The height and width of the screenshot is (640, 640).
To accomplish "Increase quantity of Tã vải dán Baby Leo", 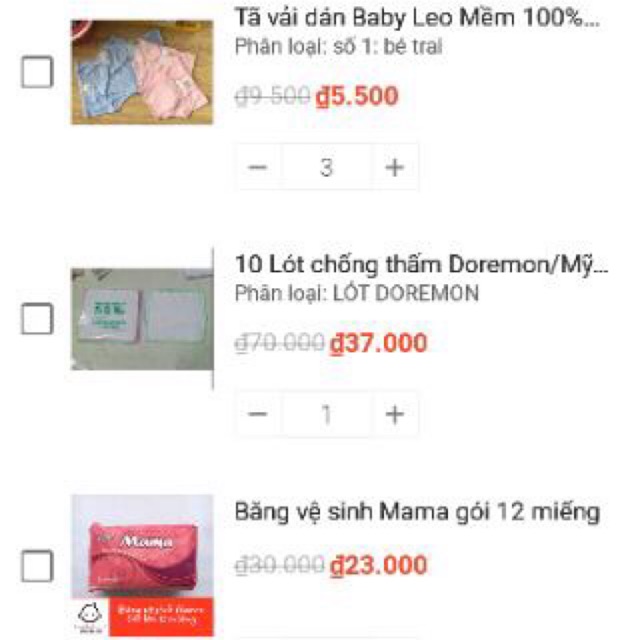I will tap(395, 167).
